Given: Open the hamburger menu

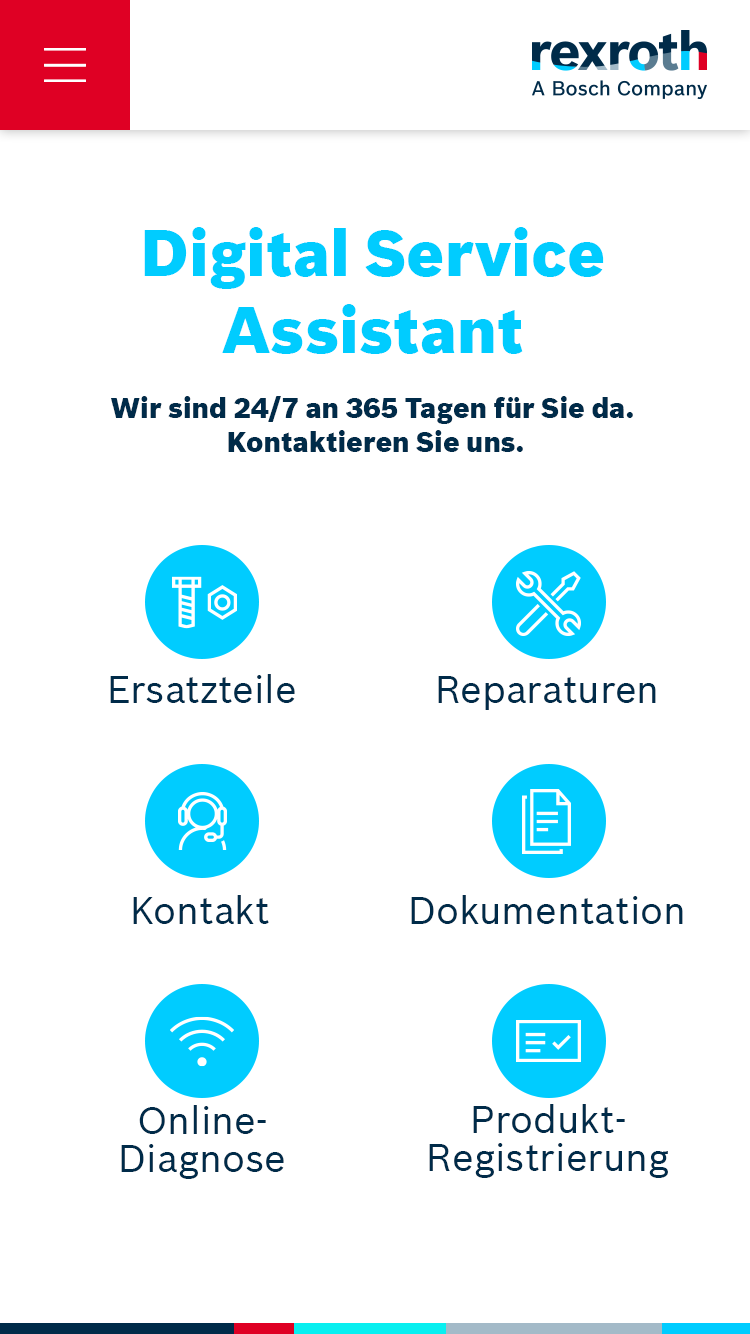Looking at the screenshot, I should [65, 65].
